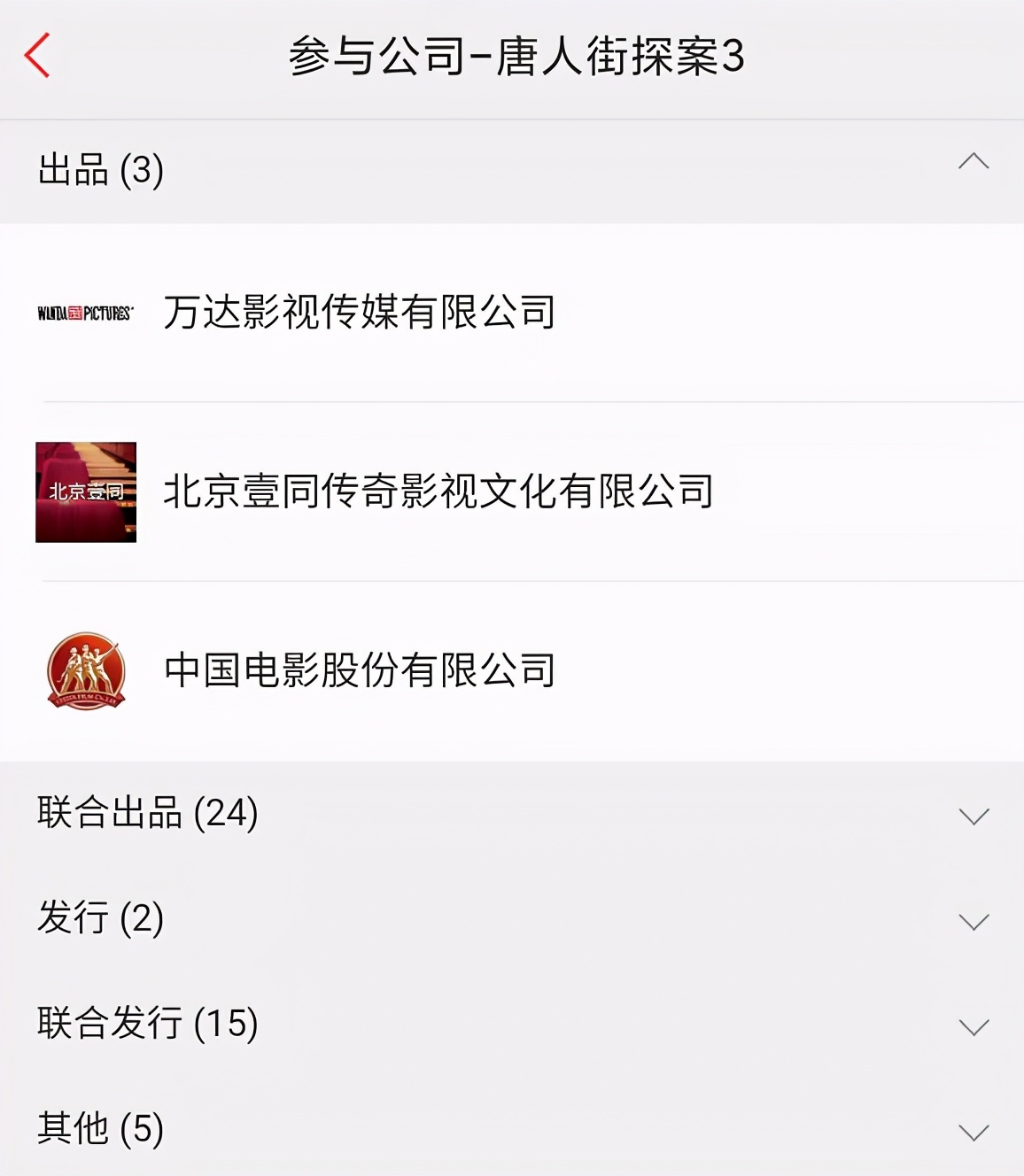Image resolution: width=1024 pixels, height=1176 pixels.
Task: Tap the red back arrow icon
Action: click(x=35, y=55)
